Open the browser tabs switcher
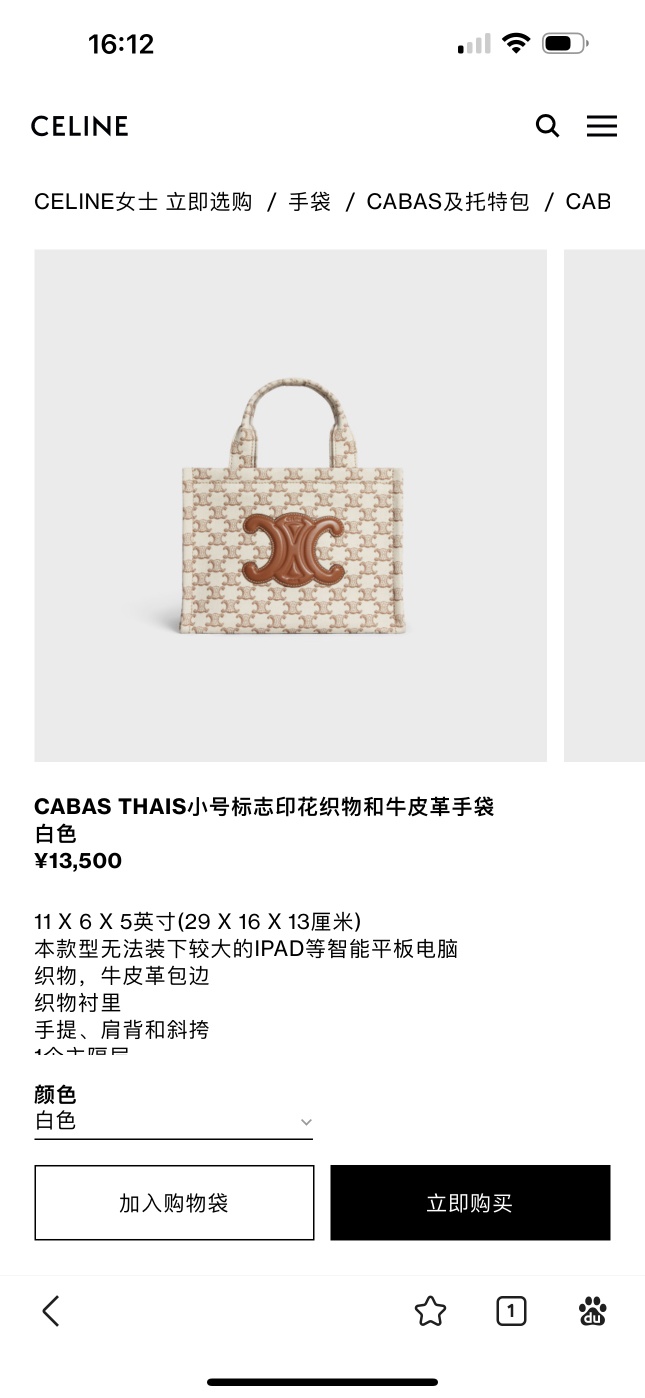Image resolution: width=645 pixels, height=1398 pixels. coord(511,1311)
